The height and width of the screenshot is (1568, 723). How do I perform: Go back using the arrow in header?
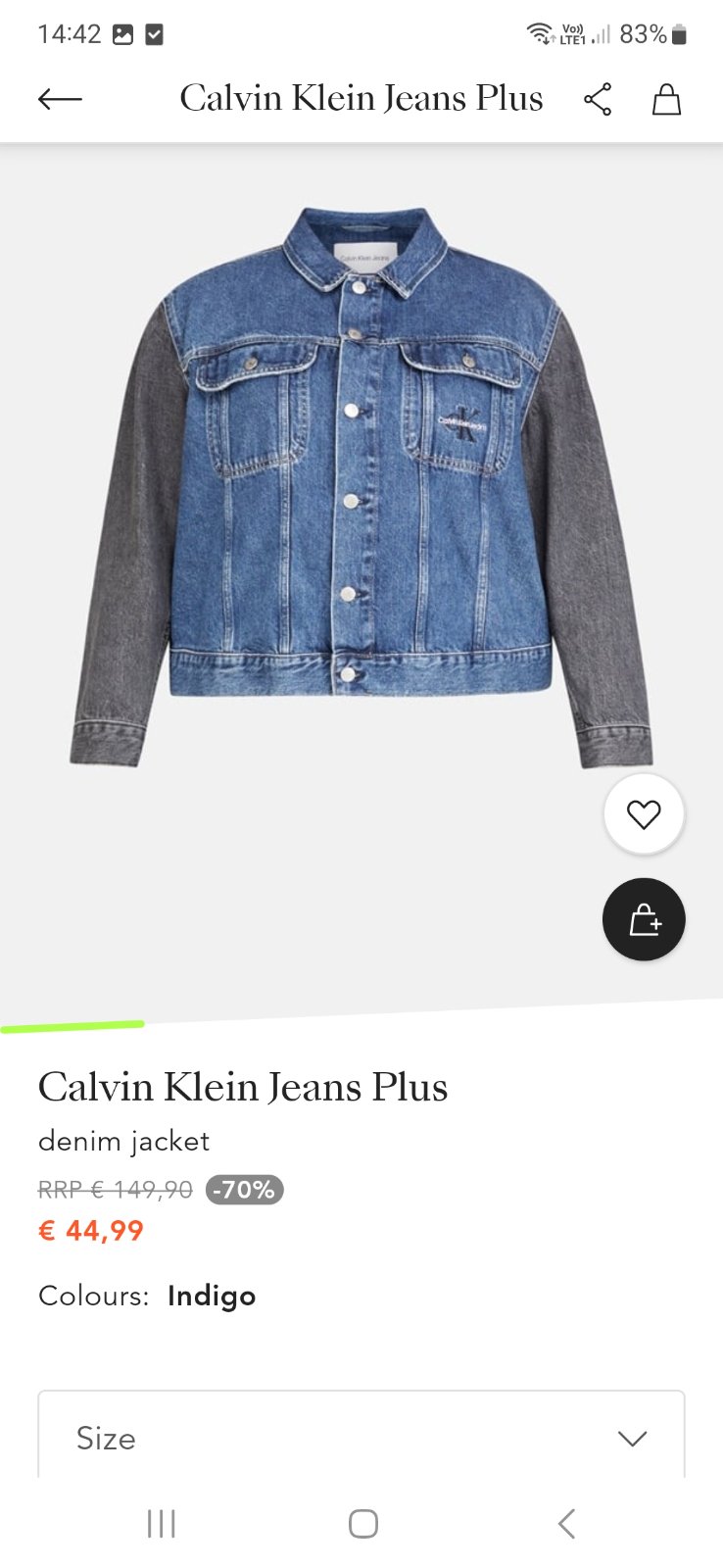[x=60, y=99]
